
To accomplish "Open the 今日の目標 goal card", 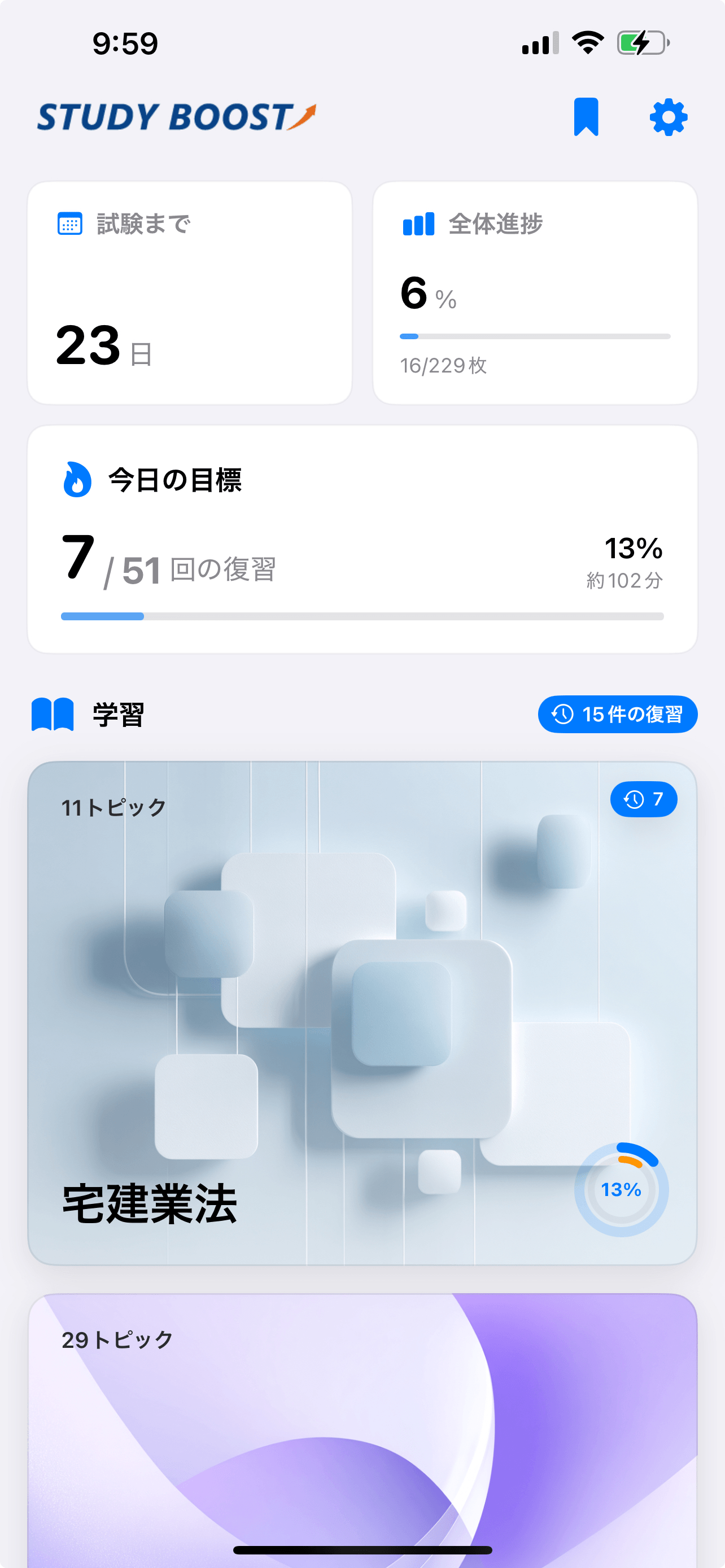I will pos(362,539).
